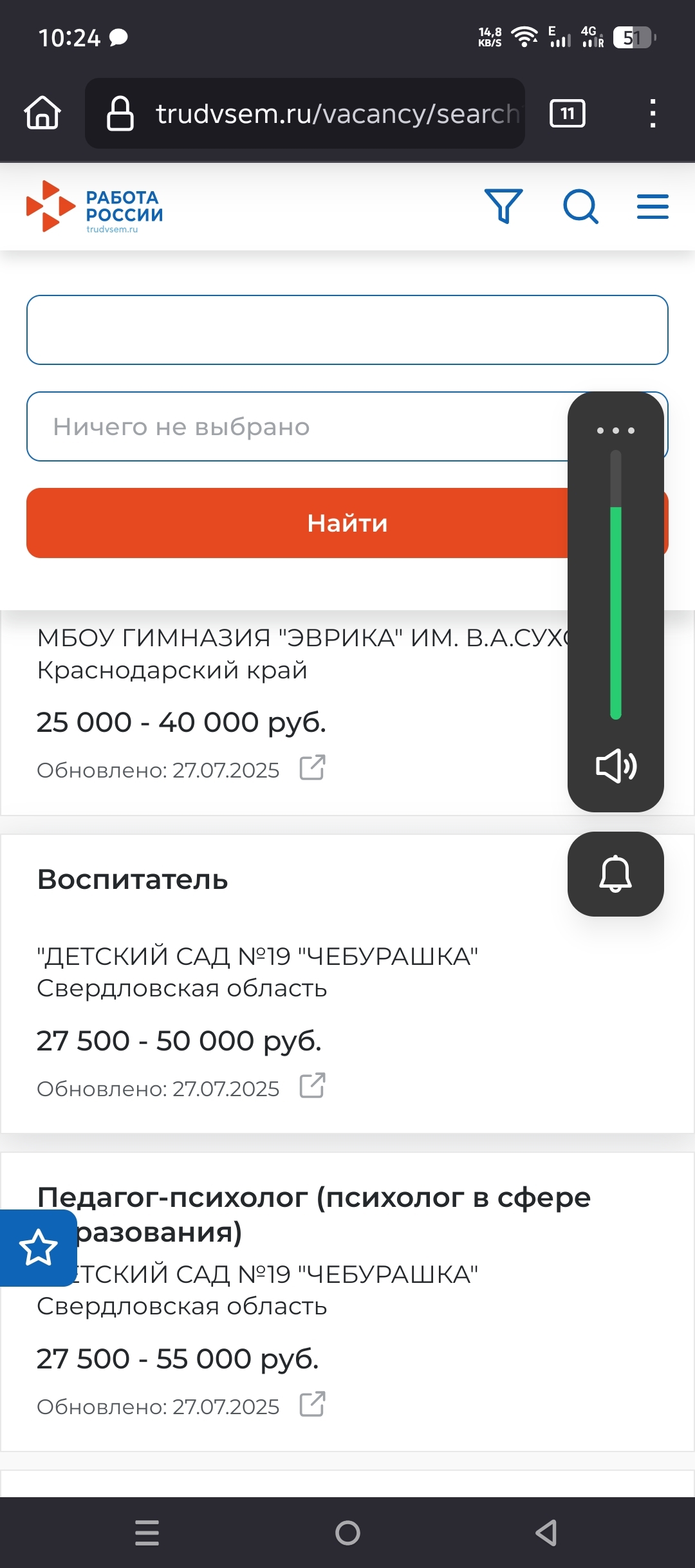
Task: Open the 27 500 - 55 000 vacancy externally
Action: (x=313, y=1404)
